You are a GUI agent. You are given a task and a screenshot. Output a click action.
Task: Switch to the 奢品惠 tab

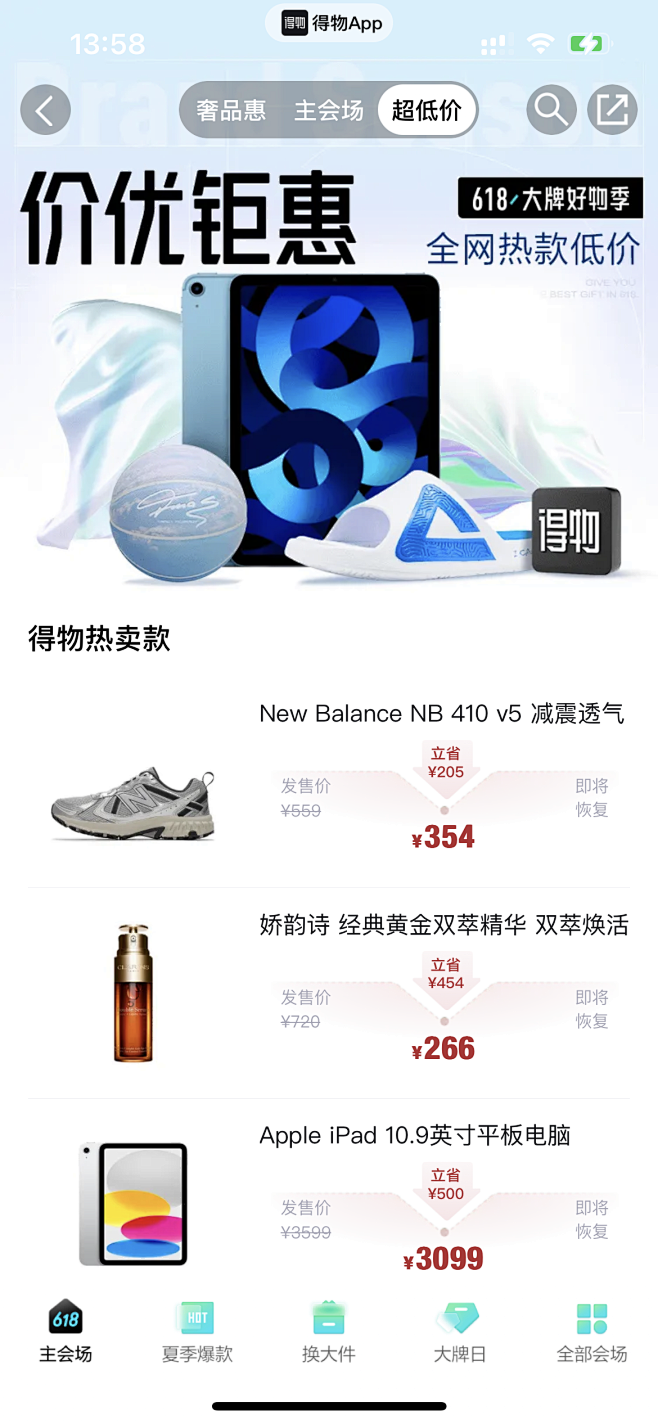click(x=231, y=110)
